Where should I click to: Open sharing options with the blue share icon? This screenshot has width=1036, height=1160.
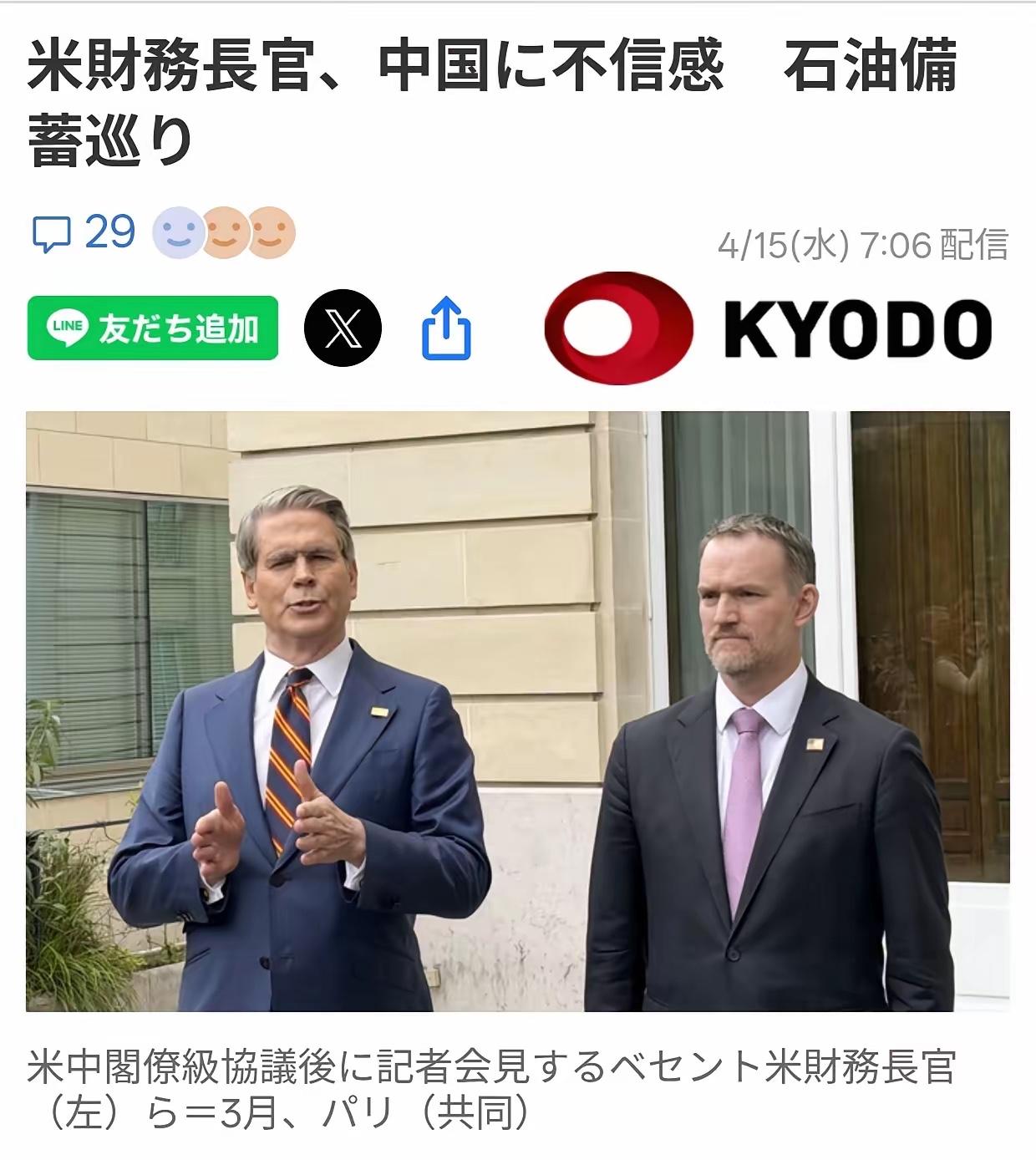click(445, 328)
